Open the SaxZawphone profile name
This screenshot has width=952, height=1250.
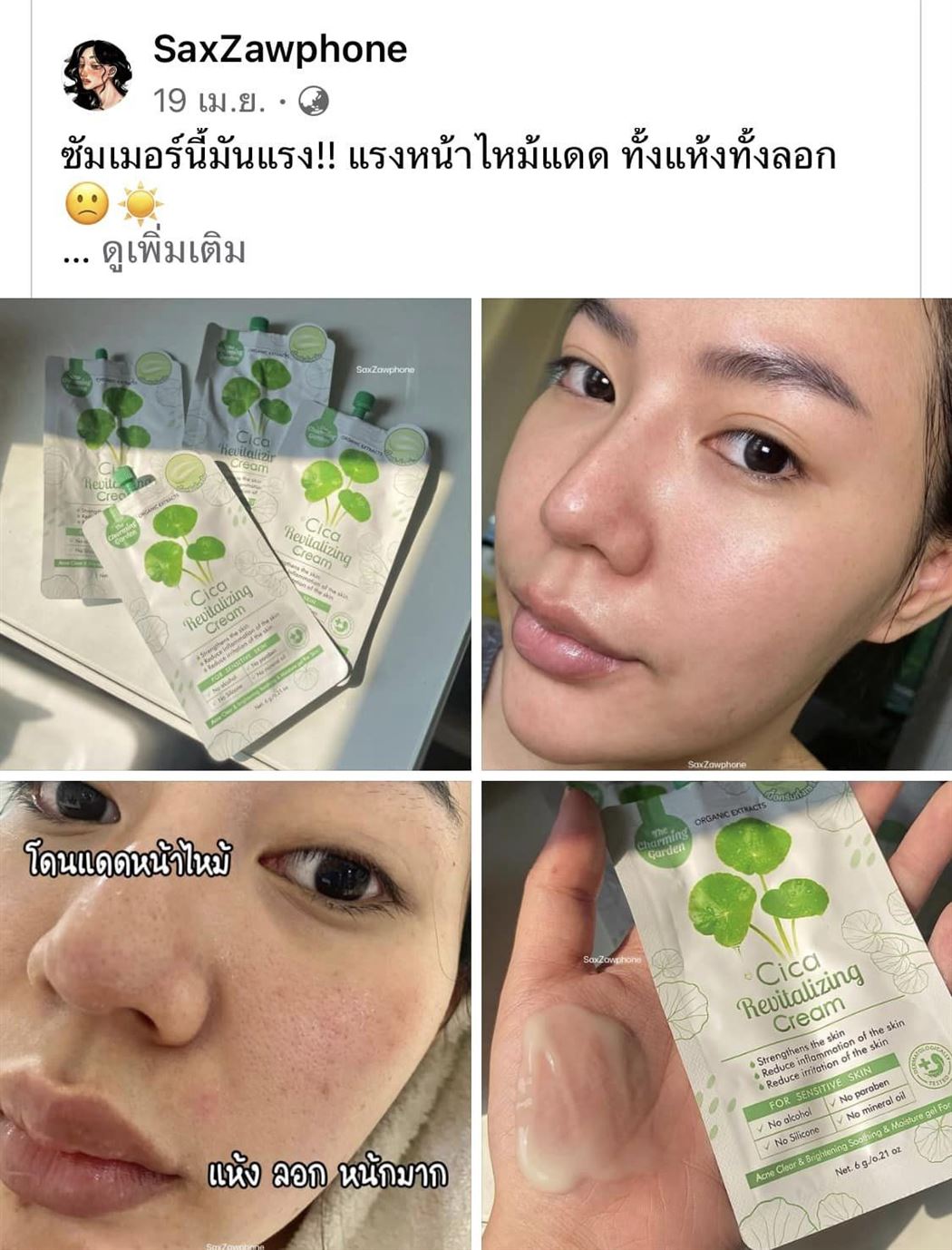click(x=279, y=49)
